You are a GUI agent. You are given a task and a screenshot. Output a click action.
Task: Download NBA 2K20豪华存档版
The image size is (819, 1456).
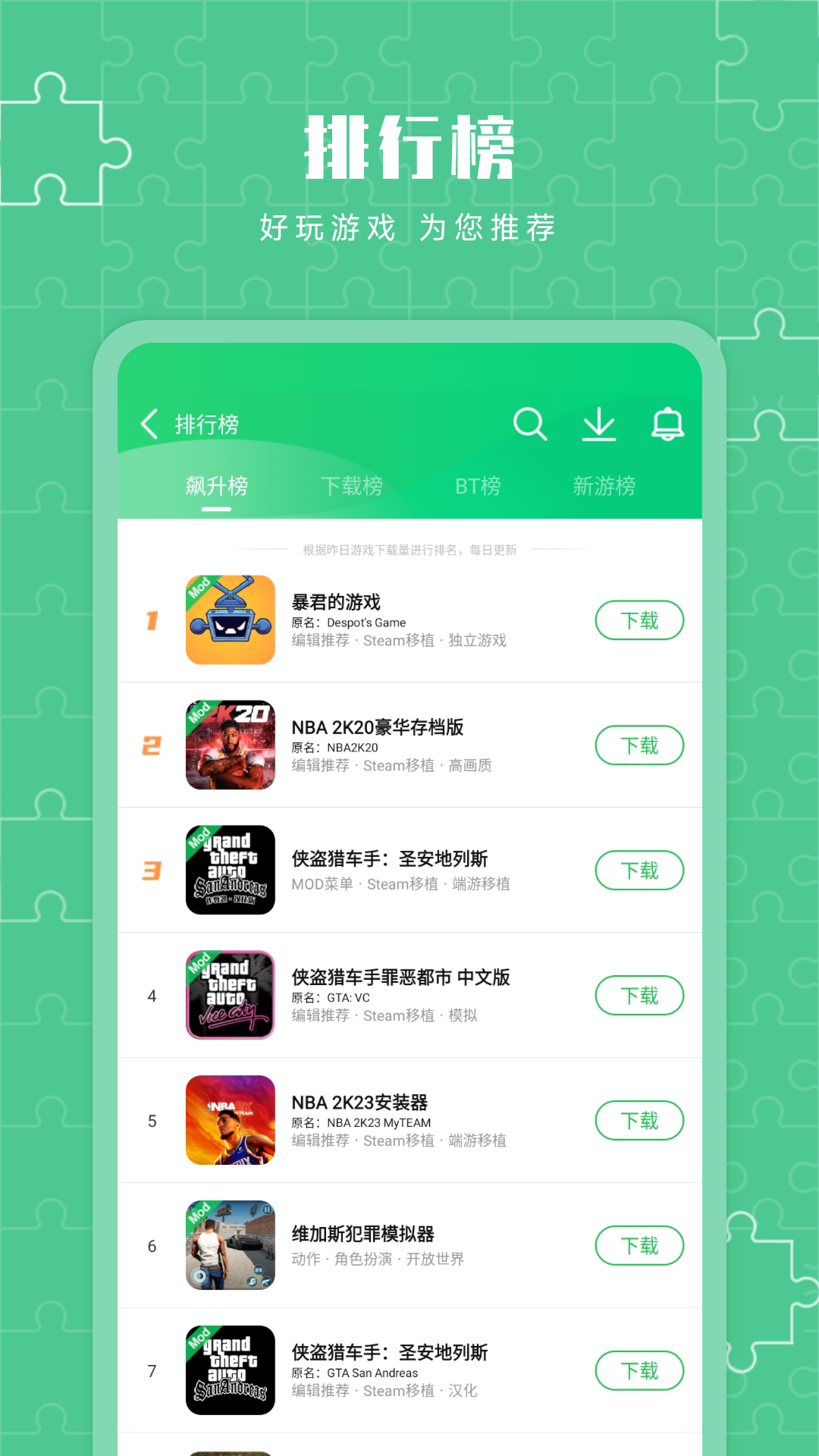pos(639,745)
